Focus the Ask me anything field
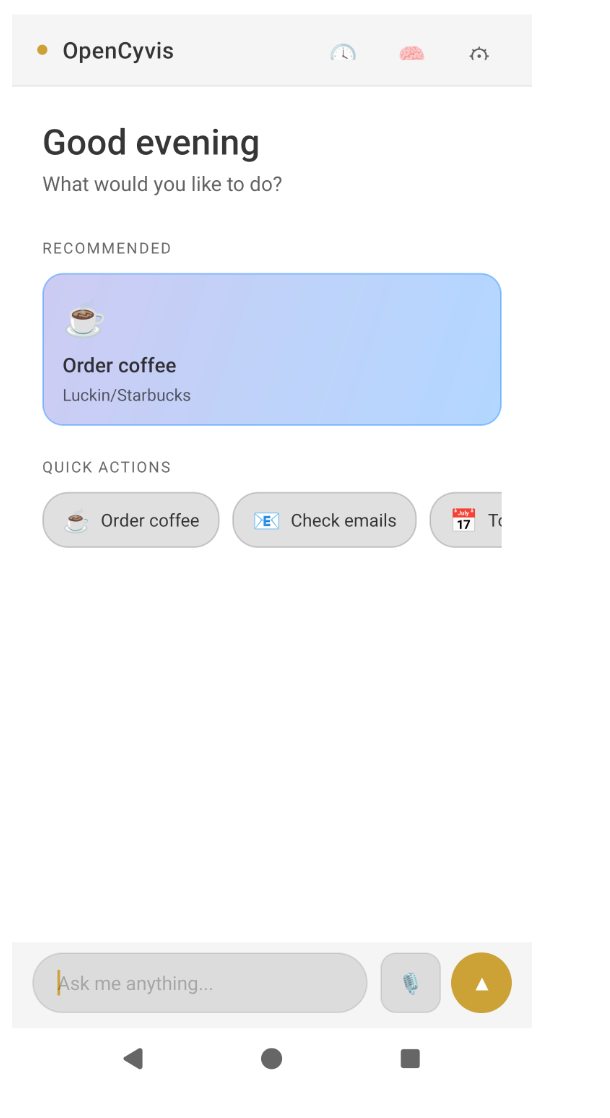Screen dimensions: 610x1118 click(200, 983)
